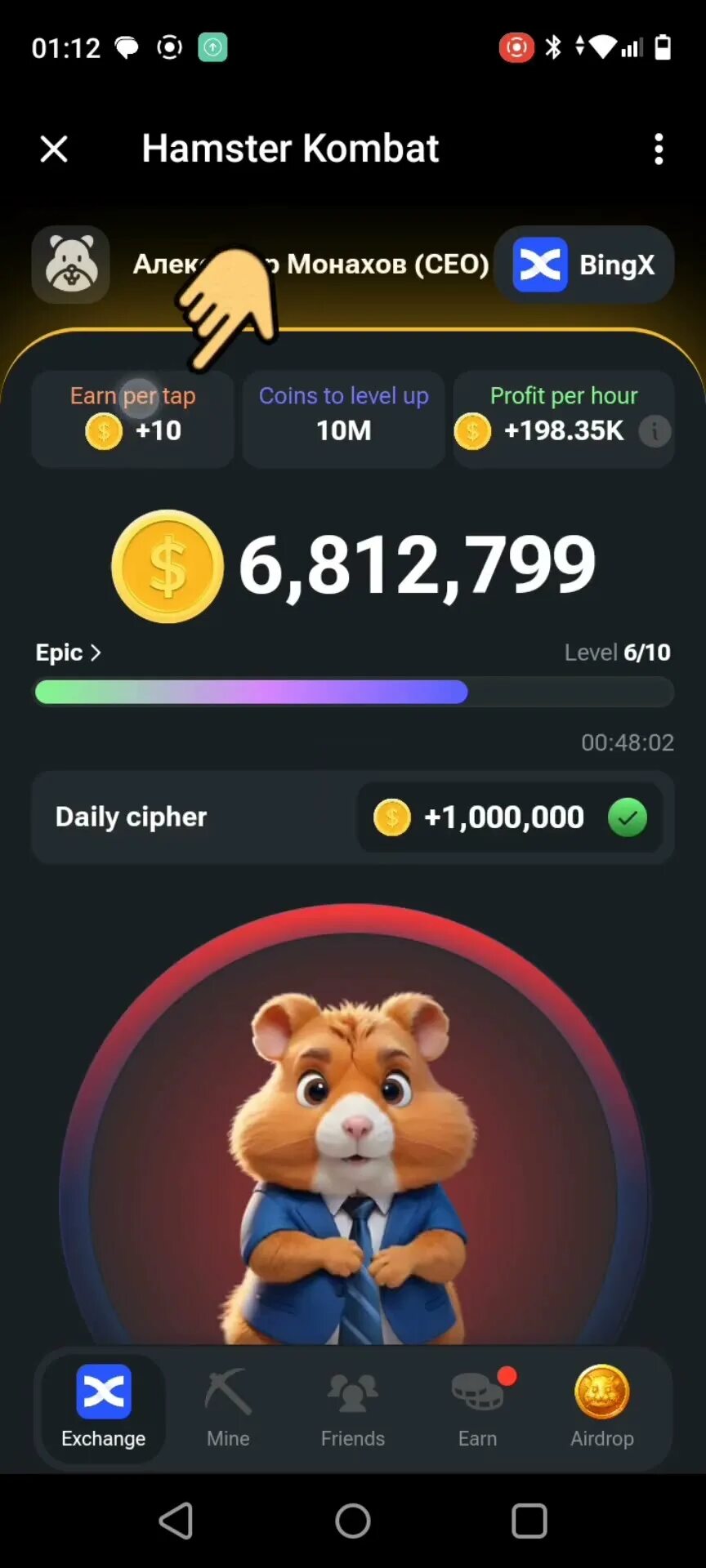The height and width of the screenshot is (1568, 706).
Task: Go to the system home screen
Action: point(353,1521)
